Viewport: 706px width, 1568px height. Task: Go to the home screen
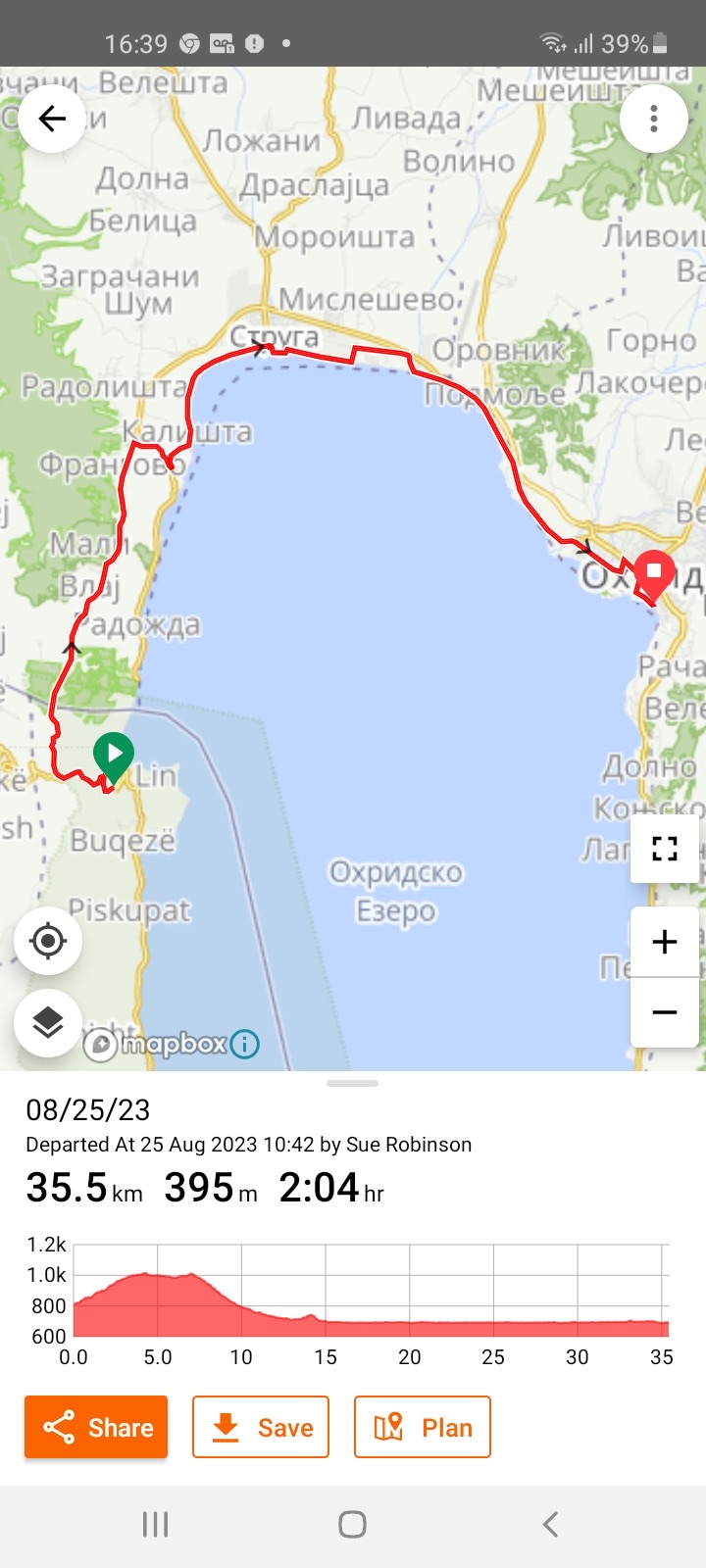coord(352,1524)
